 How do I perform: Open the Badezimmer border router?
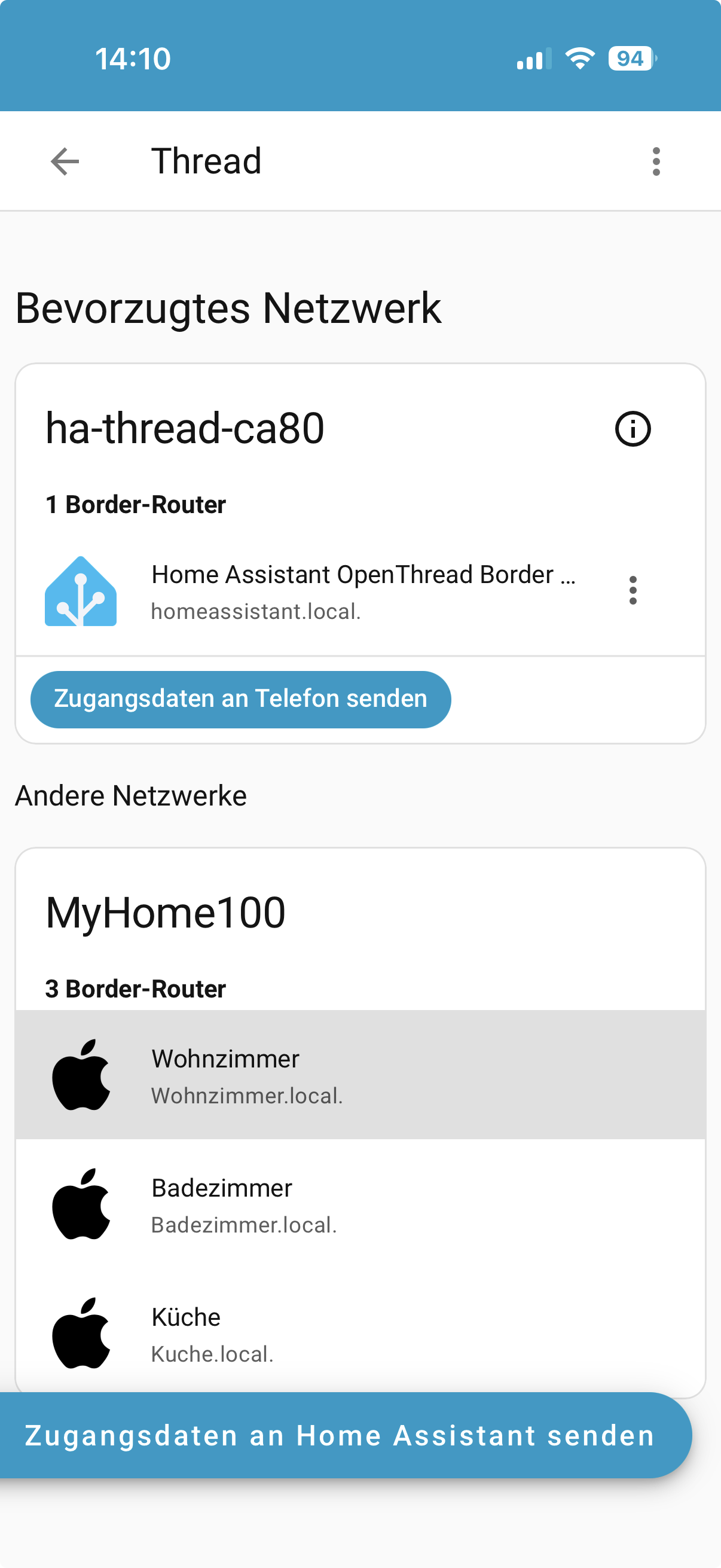360,1204
